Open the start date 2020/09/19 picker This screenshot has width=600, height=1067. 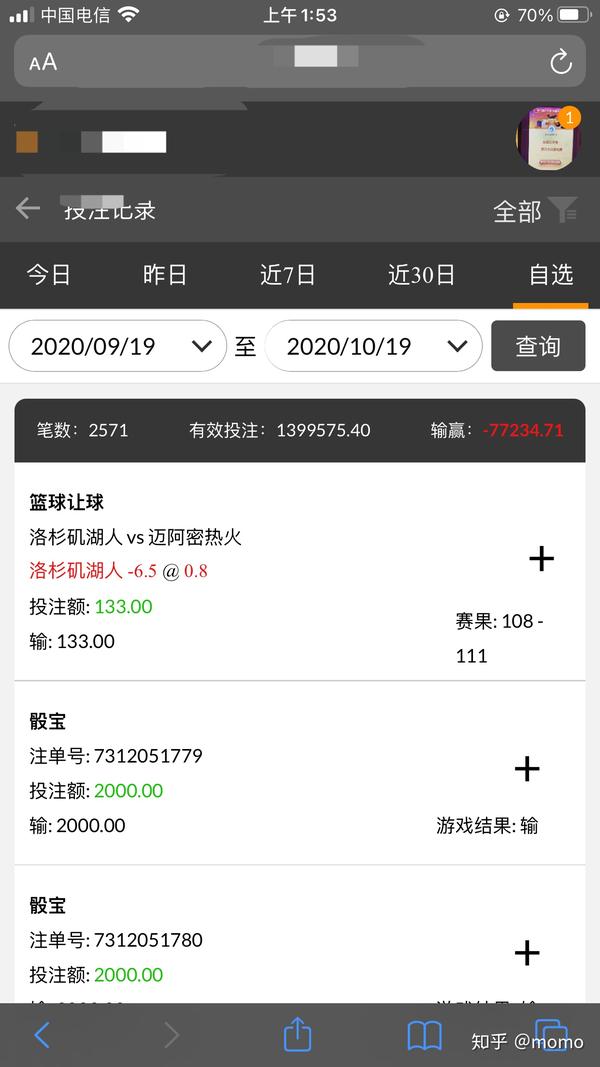118,346
